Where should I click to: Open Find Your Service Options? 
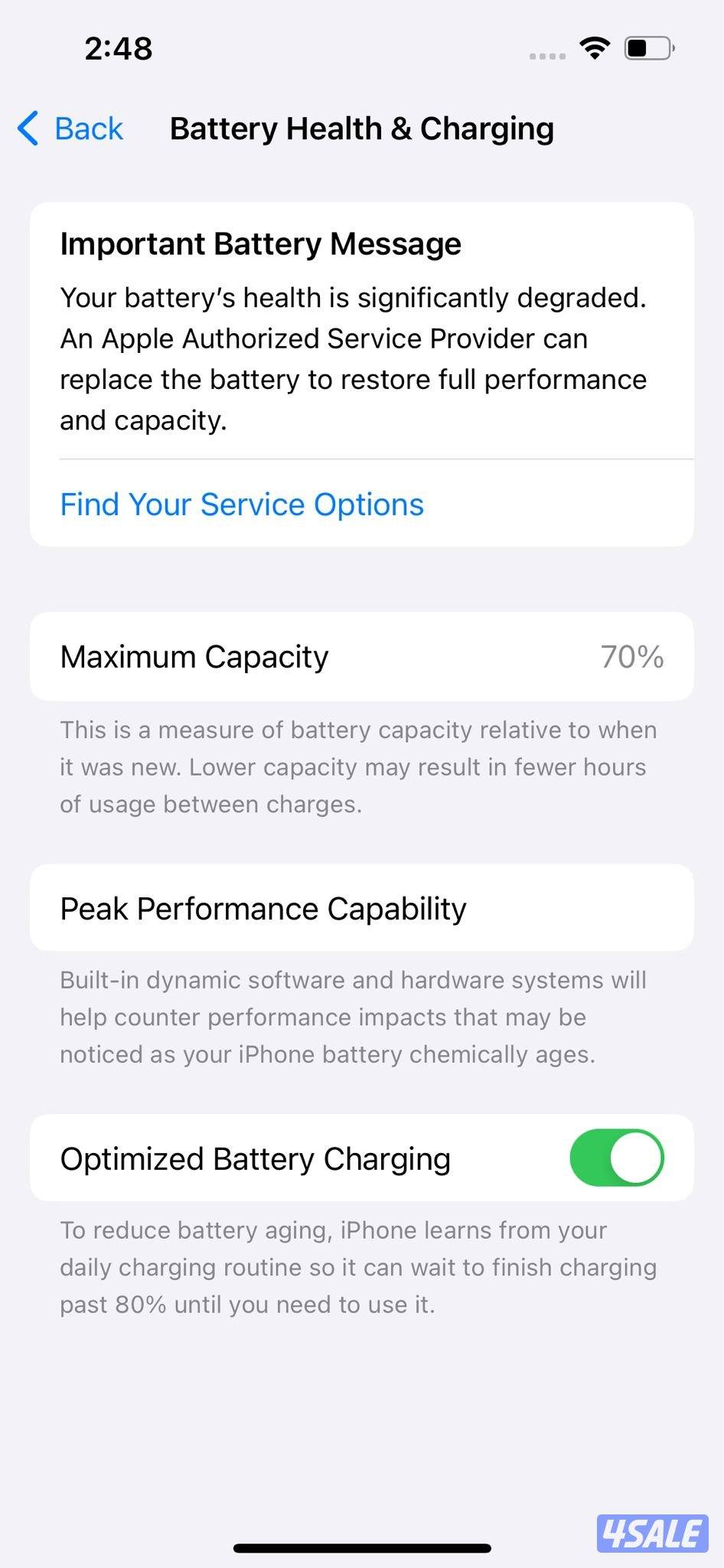[x=241, y=504]
